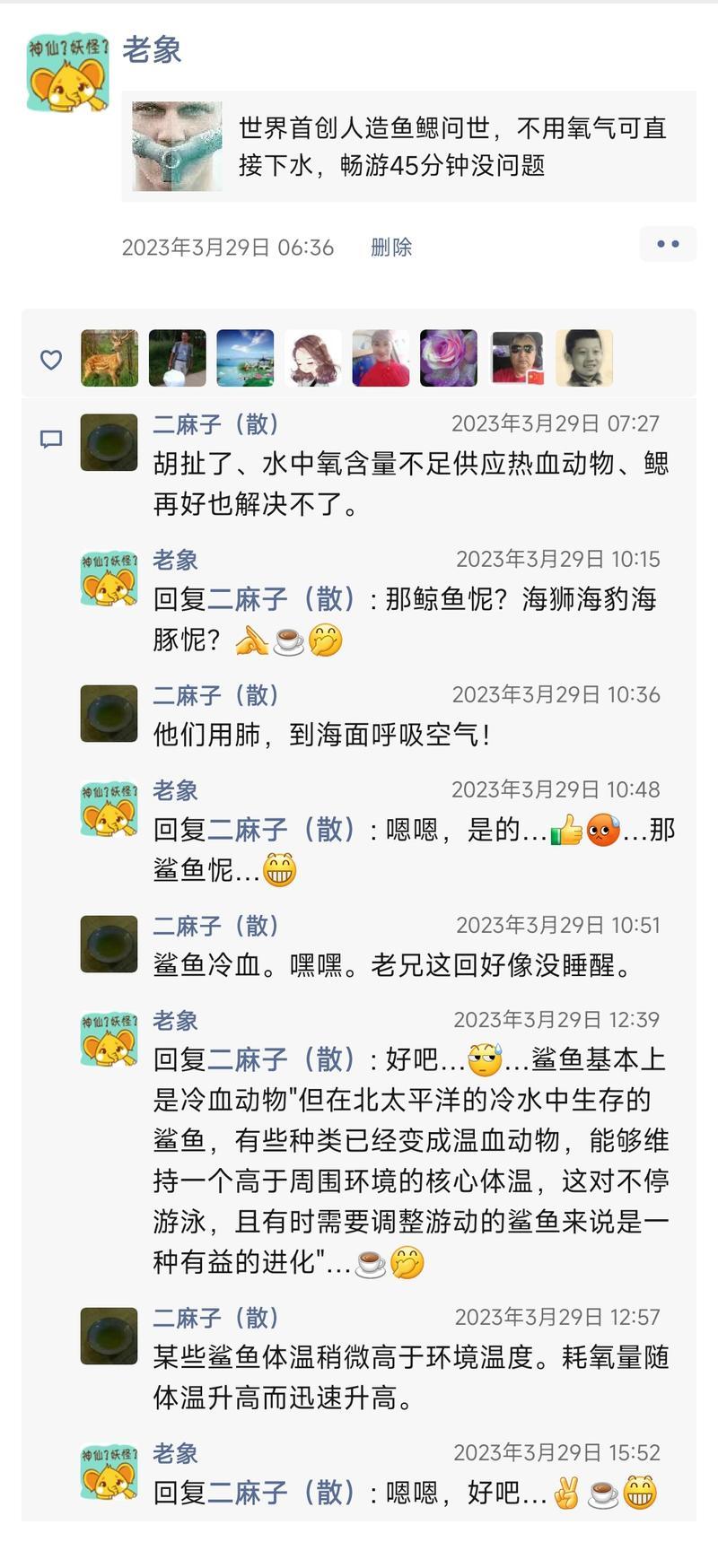Reply to the comment starting with 胡扯了
This screenshot has height=1568, width=718.
click(x=410, y=484)
